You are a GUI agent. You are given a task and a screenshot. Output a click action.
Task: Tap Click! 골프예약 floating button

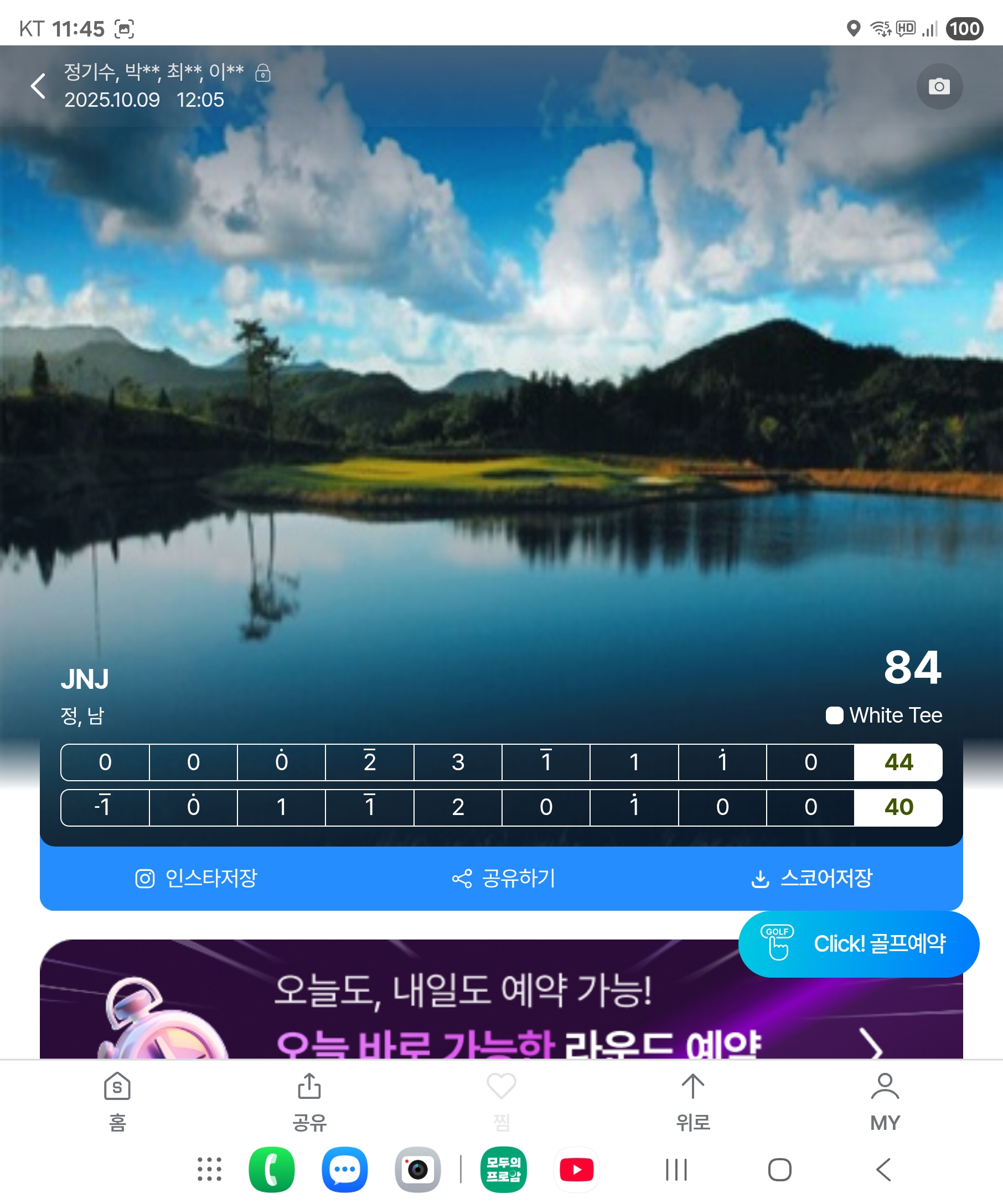(x=859, y=944)
